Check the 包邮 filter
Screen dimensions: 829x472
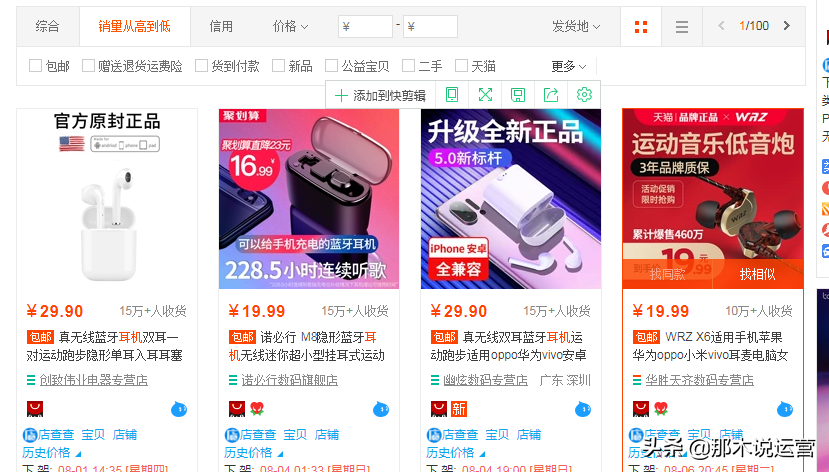point(36,66)
